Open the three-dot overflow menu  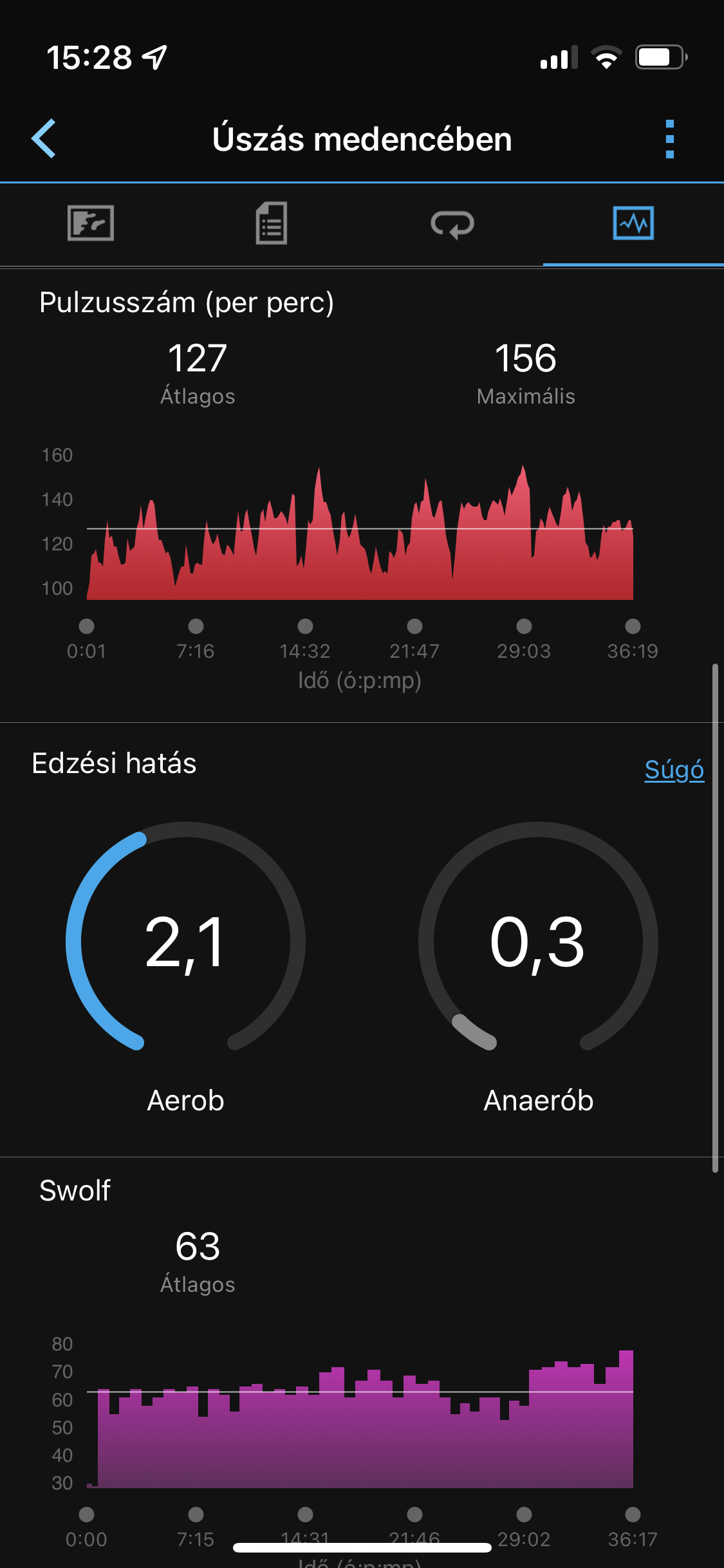point(669,138)
